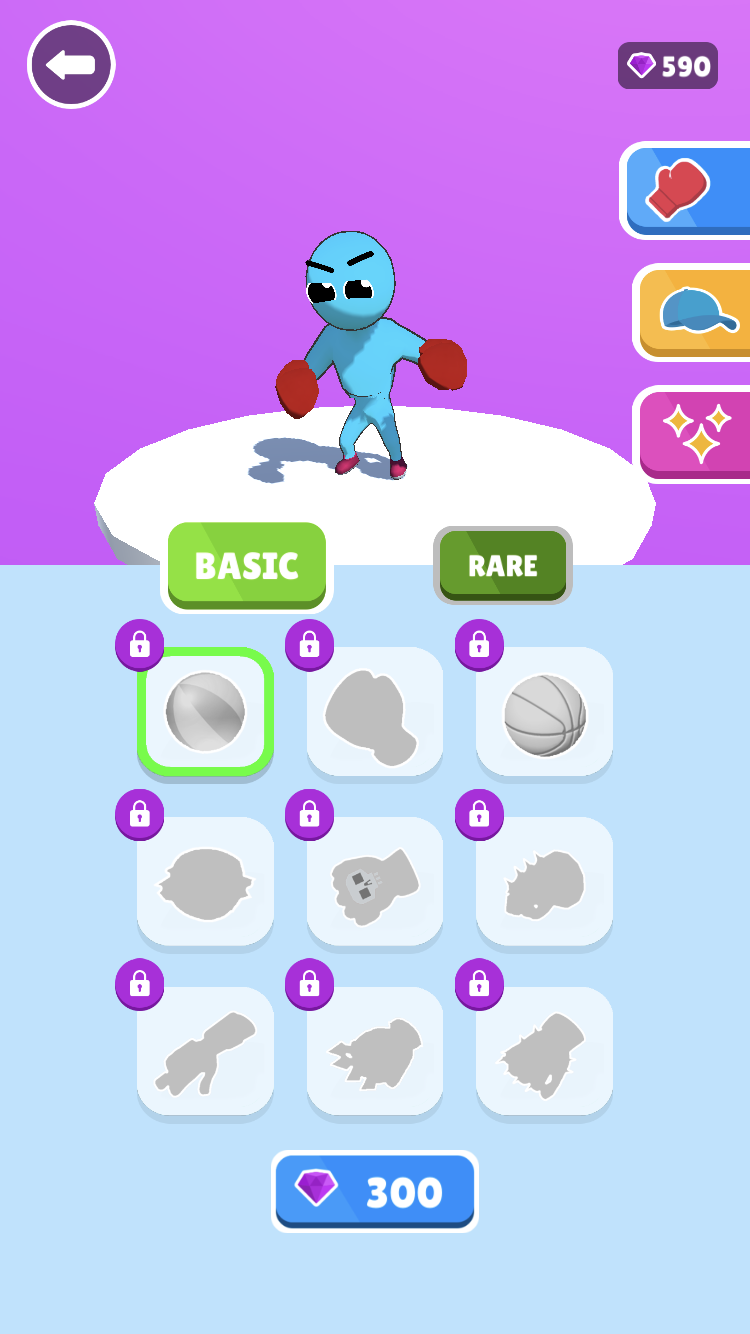This screenshot has height=1334, width=750.
Task: Select the locked boxing glove silhouette item
Action: pos(374,711)
